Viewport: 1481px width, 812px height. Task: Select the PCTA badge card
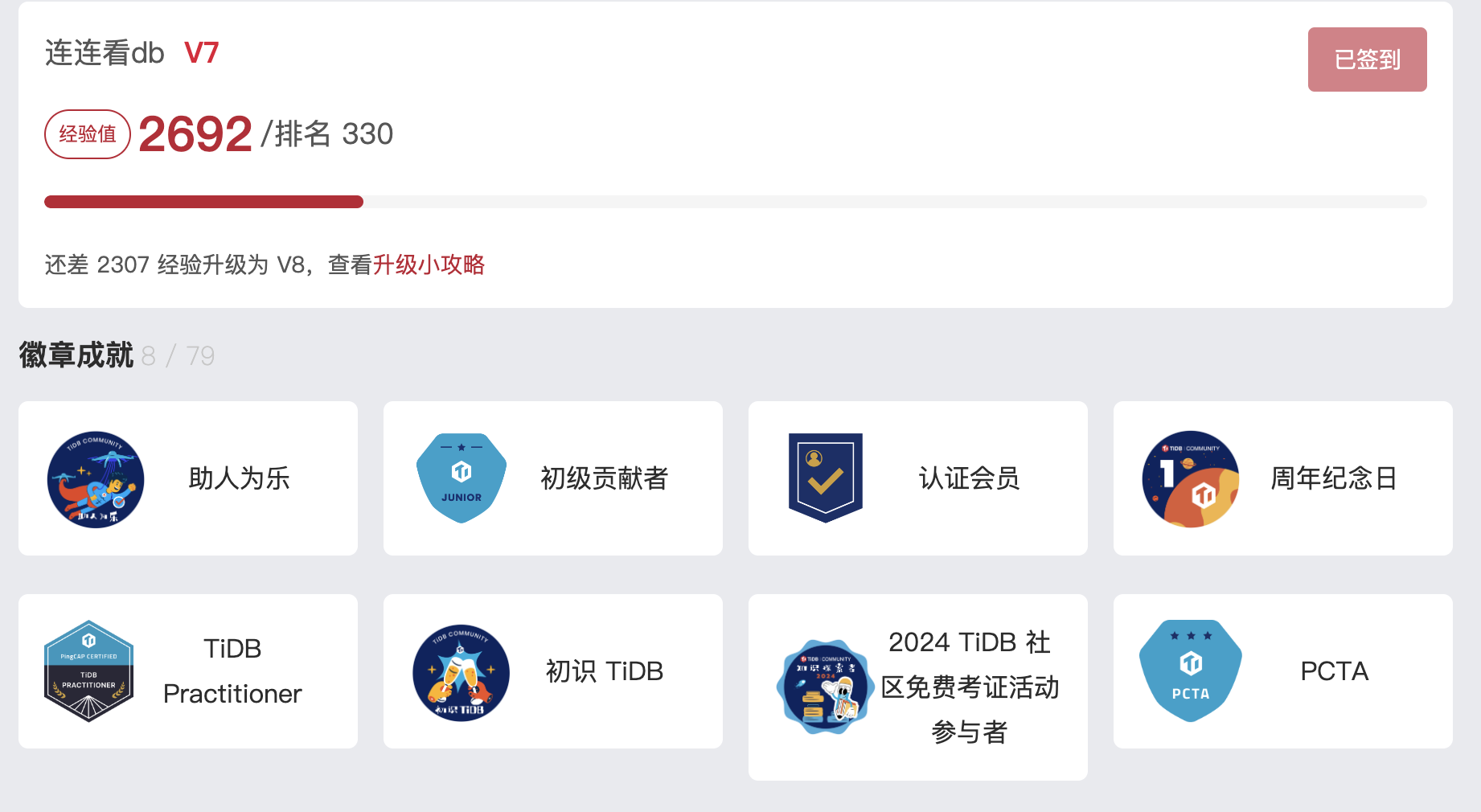[x=1283, y=671]
